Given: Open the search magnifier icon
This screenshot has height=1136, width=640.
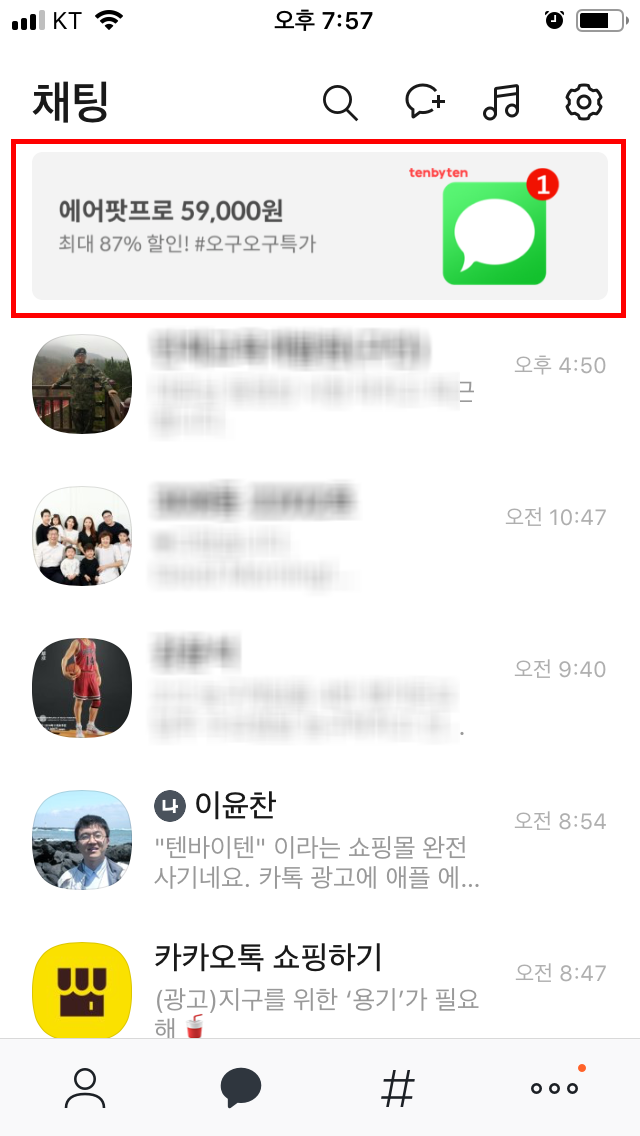Looking at the screenshot, I should point(340,102).
